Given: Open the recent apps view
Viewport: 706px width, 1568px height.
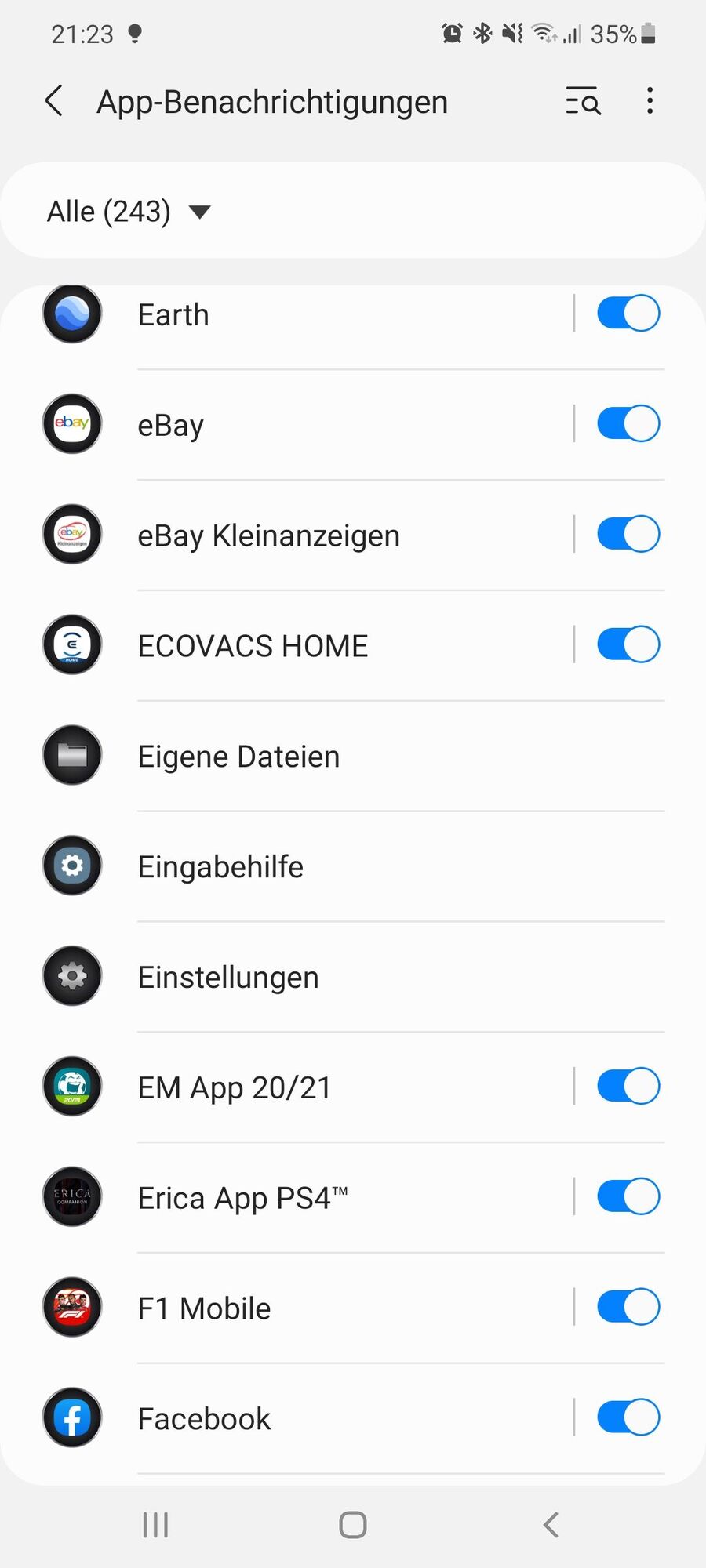Looking at the screenshot, I should [x=155, y=1525].
